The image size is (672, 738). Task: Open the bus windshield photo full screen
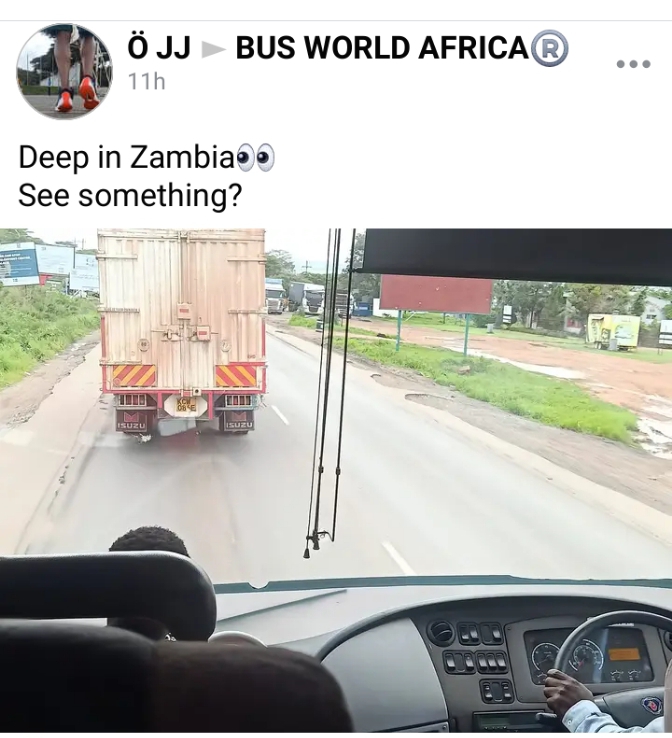coord(336,480)
